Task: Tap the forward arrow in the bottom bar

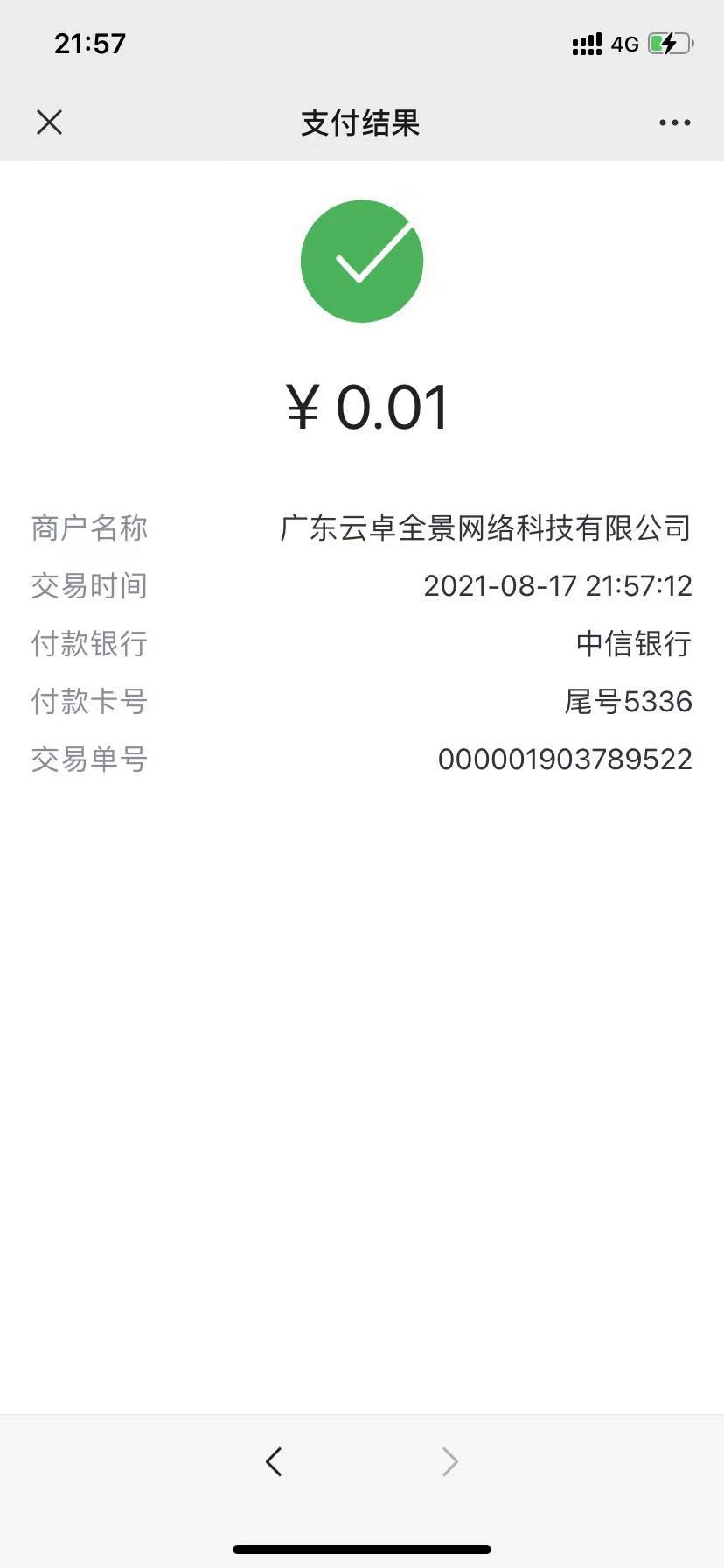Action: coord(449,1461)
